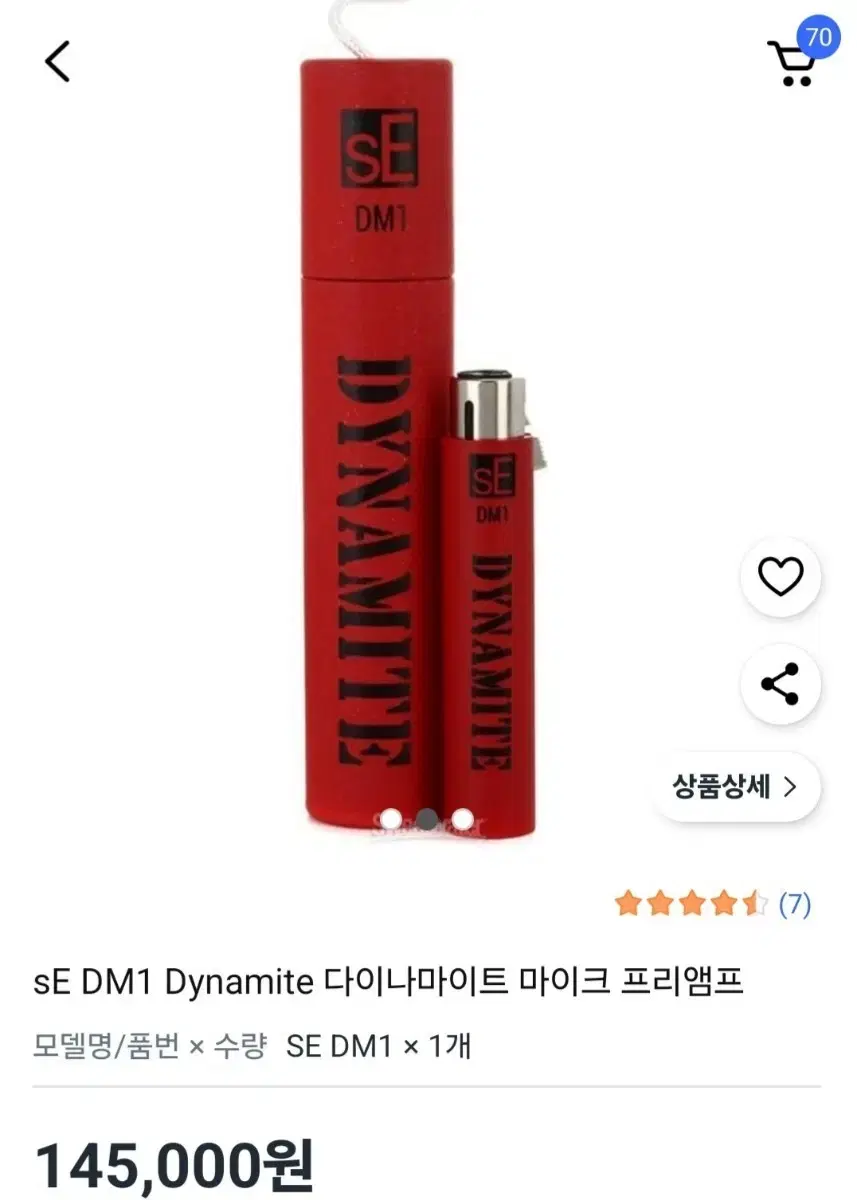Toggle favorite using the heart button
Viewport: 857px width, 1200px height.
[780, 576]
